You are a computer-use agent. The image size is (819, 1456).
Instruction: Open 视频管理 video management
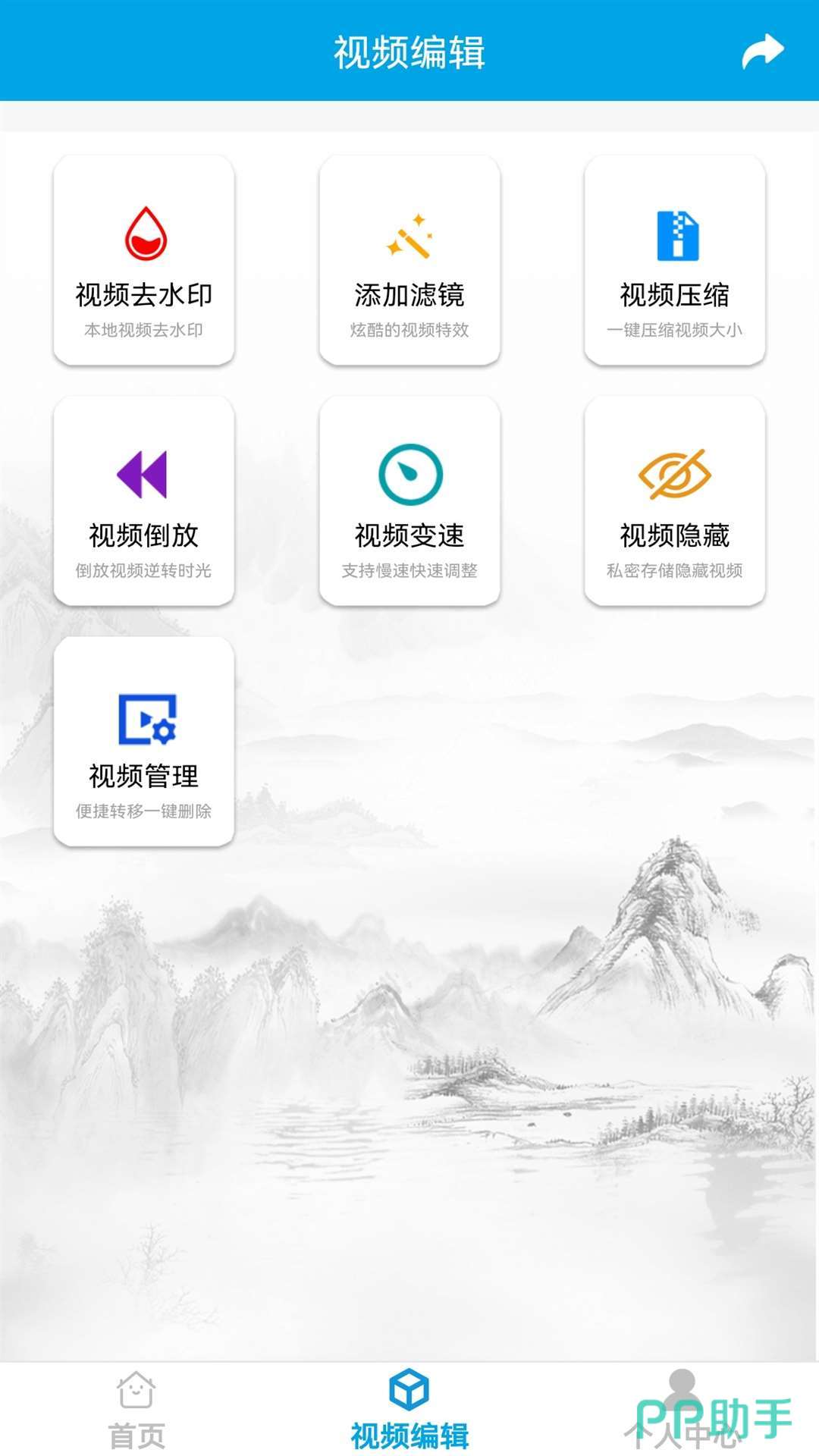144,741
